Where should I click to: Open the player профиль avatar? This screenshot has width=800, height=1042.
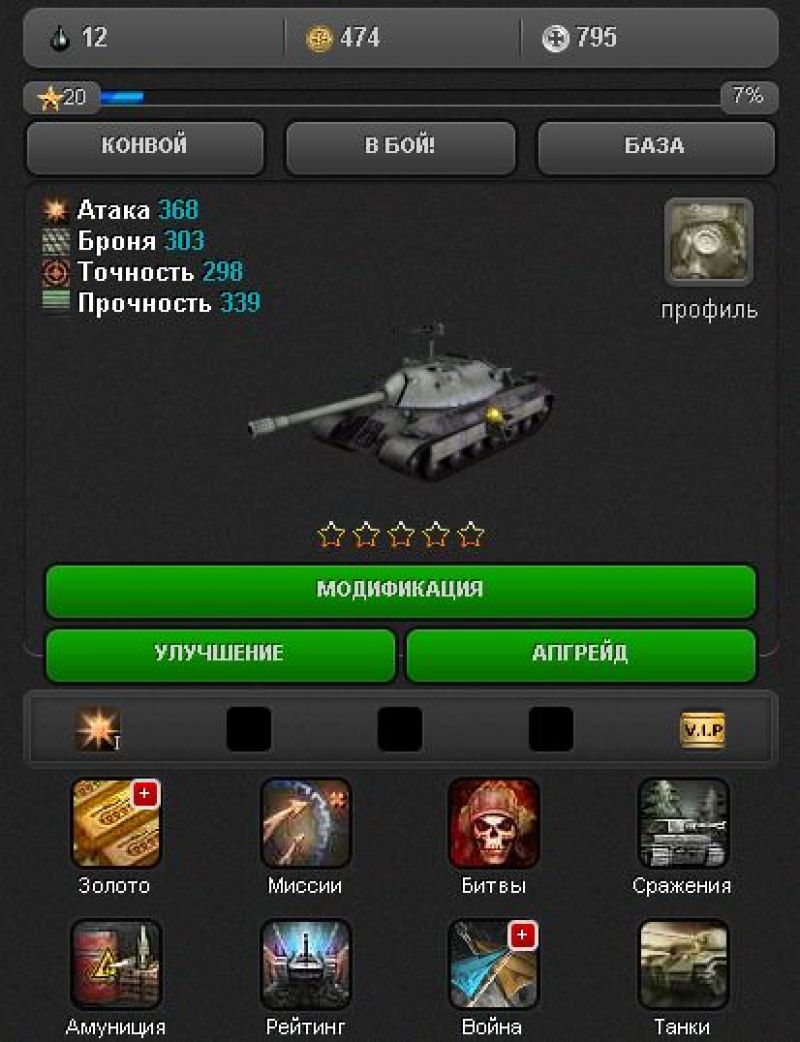(x=709, y=241)
